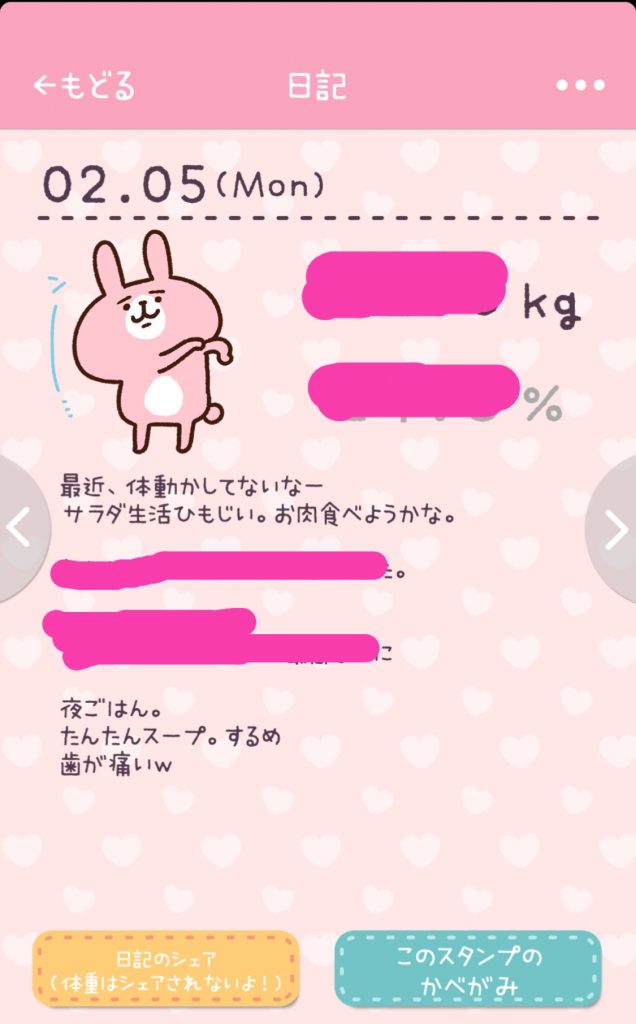Go to the previous diary entry
This screenshot has width=636, height=1024.
[x=20, y=529]
